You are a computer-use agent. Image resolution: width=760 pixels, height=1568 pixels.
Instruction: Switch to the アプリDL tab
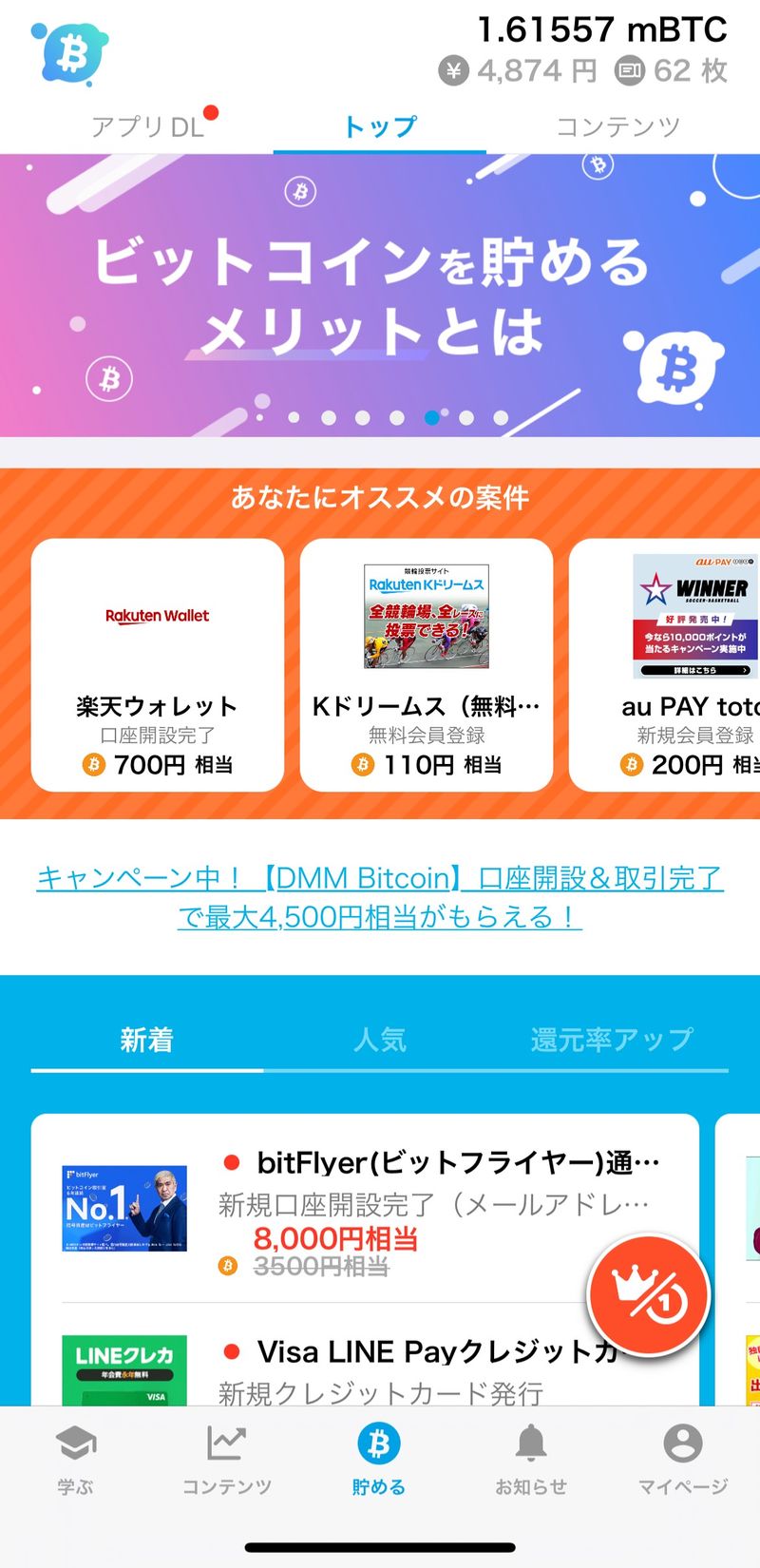point(148,126)
